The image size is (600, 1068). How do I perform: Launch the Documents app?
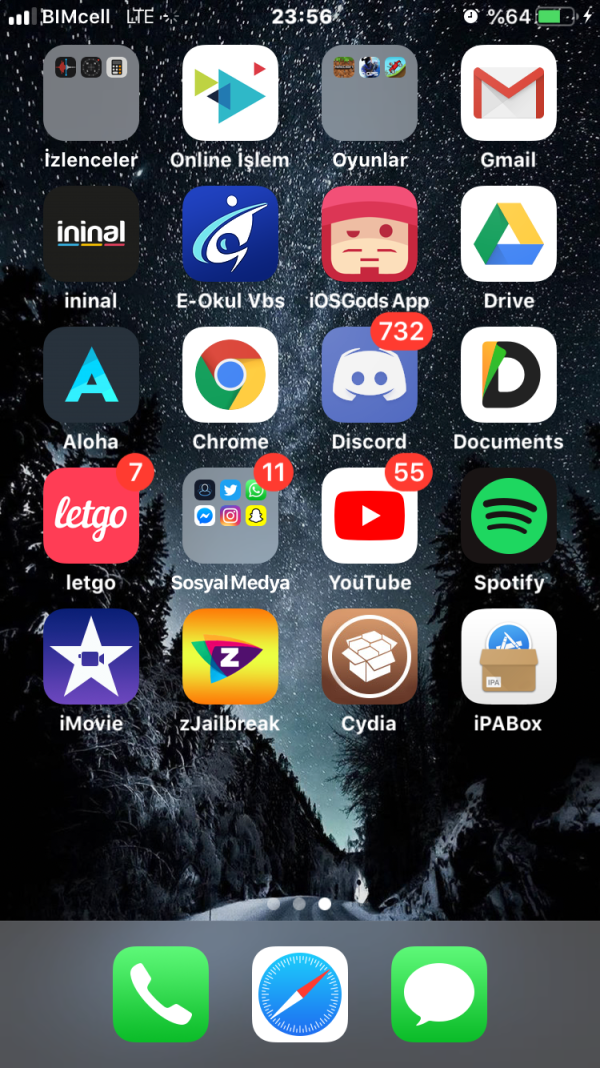coord(508,375)
